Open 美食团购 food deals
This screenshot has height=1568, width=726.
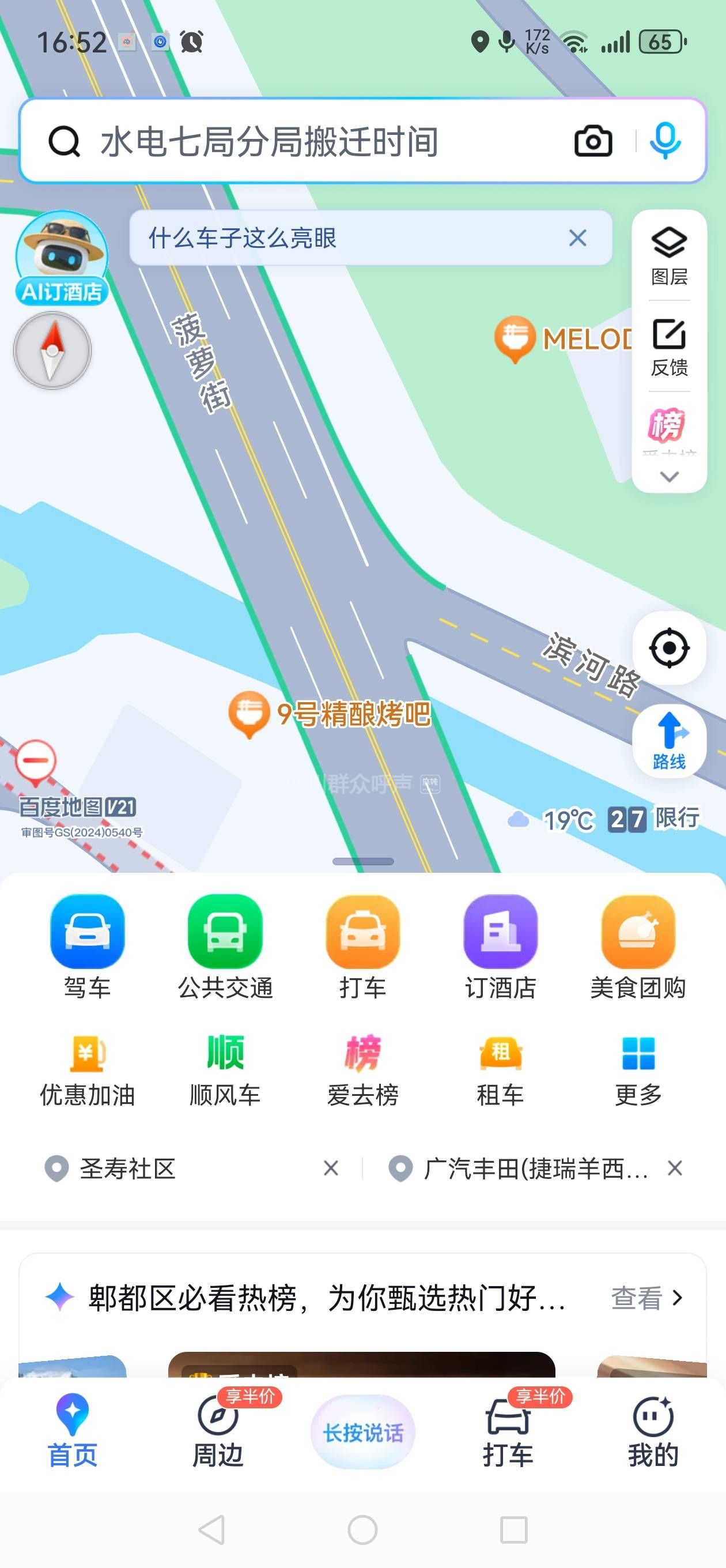coord(638,947)
